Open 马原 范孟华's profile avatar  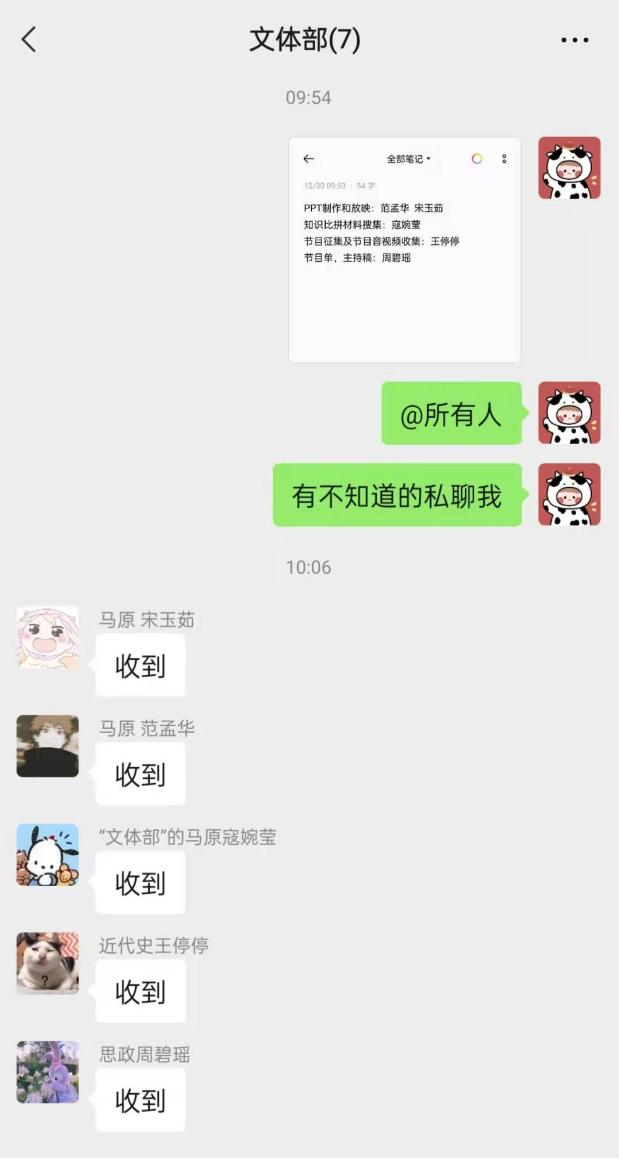(x=47, y=746)
